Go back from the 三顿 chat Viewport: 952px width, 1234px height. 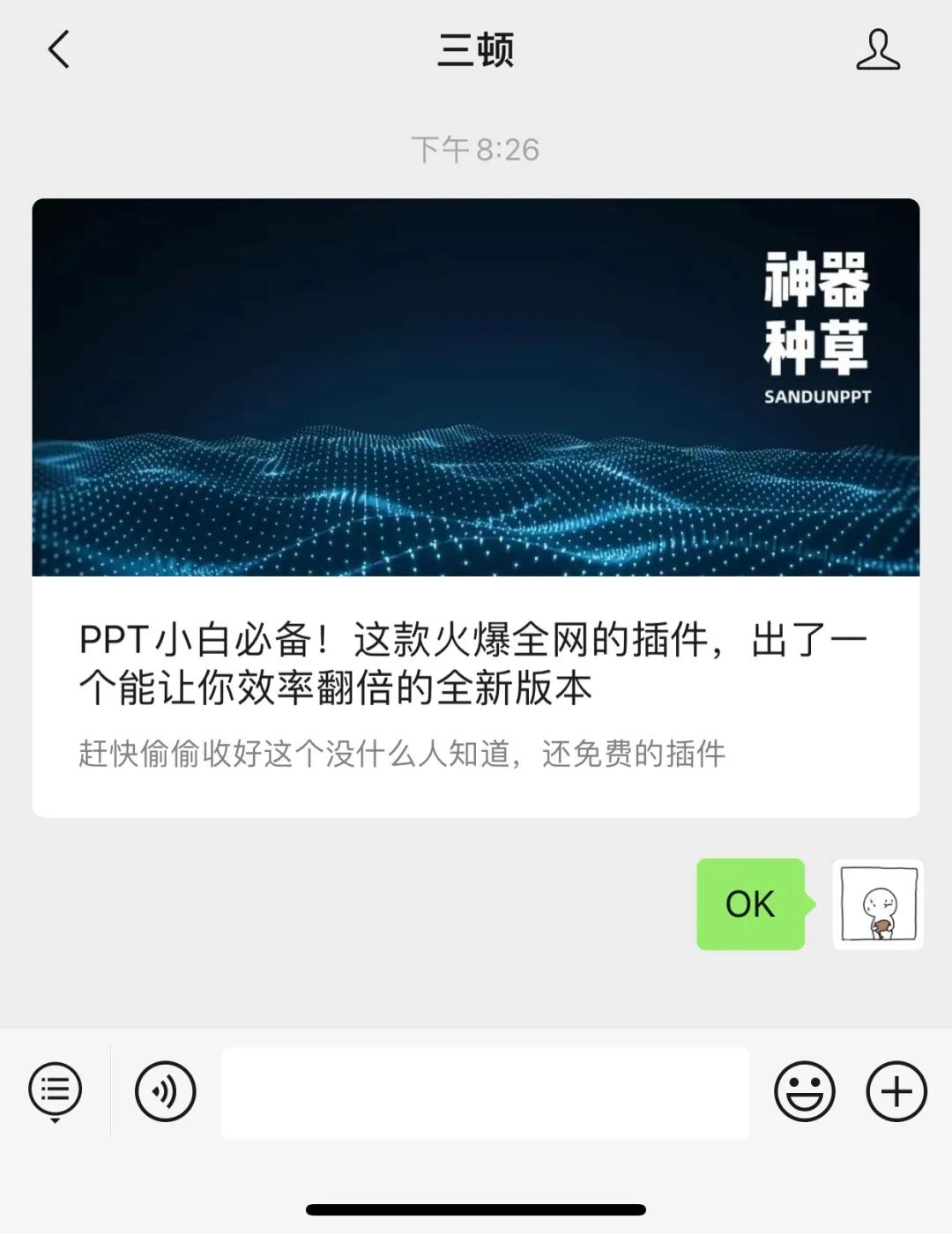tap(58, 49)
